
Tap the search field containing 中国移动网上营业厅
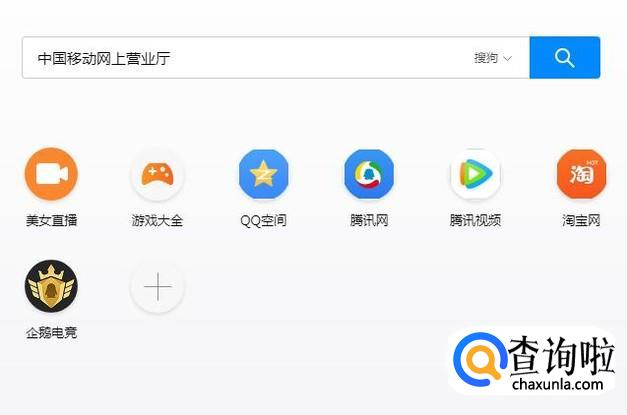[240, 58]
